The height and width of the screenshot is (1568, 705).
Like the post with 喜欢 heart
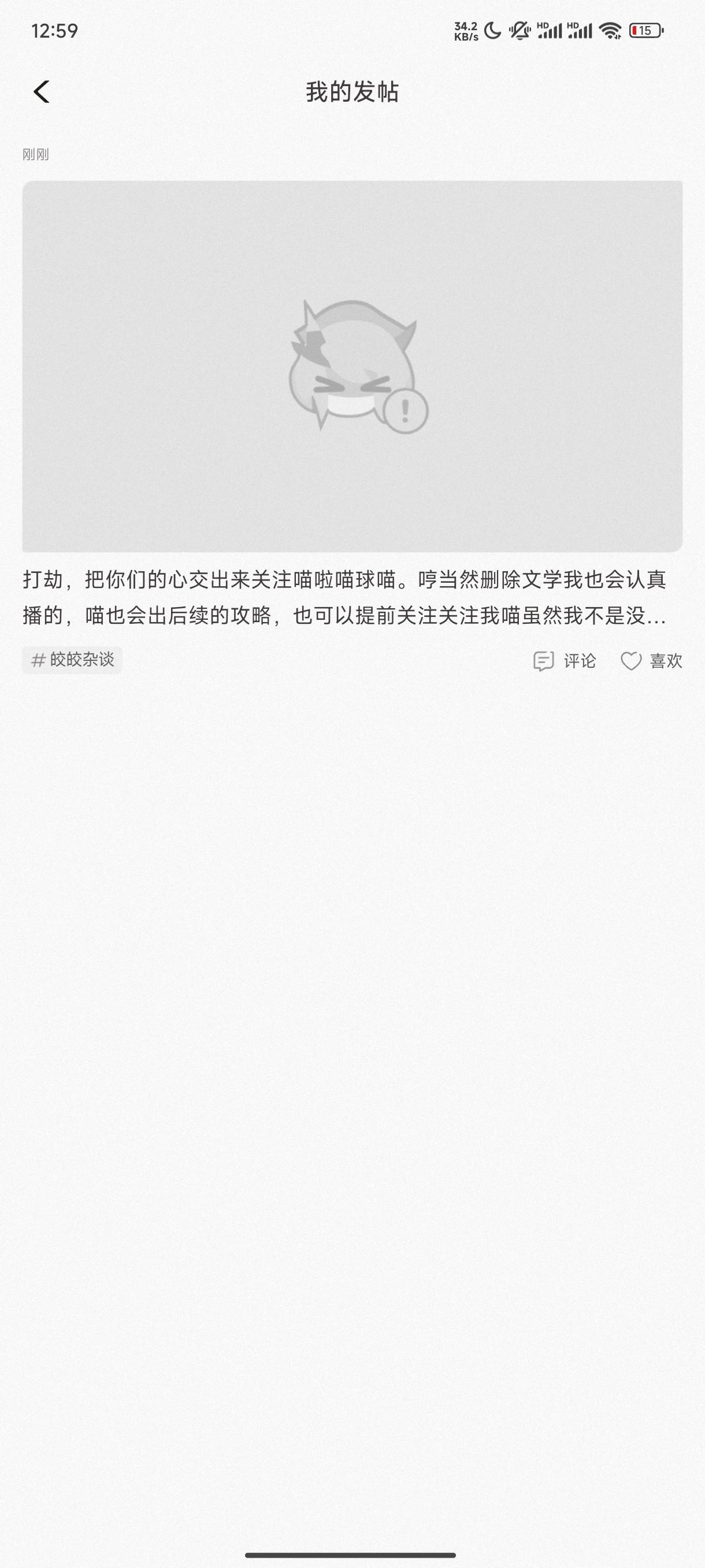(651, 661)
